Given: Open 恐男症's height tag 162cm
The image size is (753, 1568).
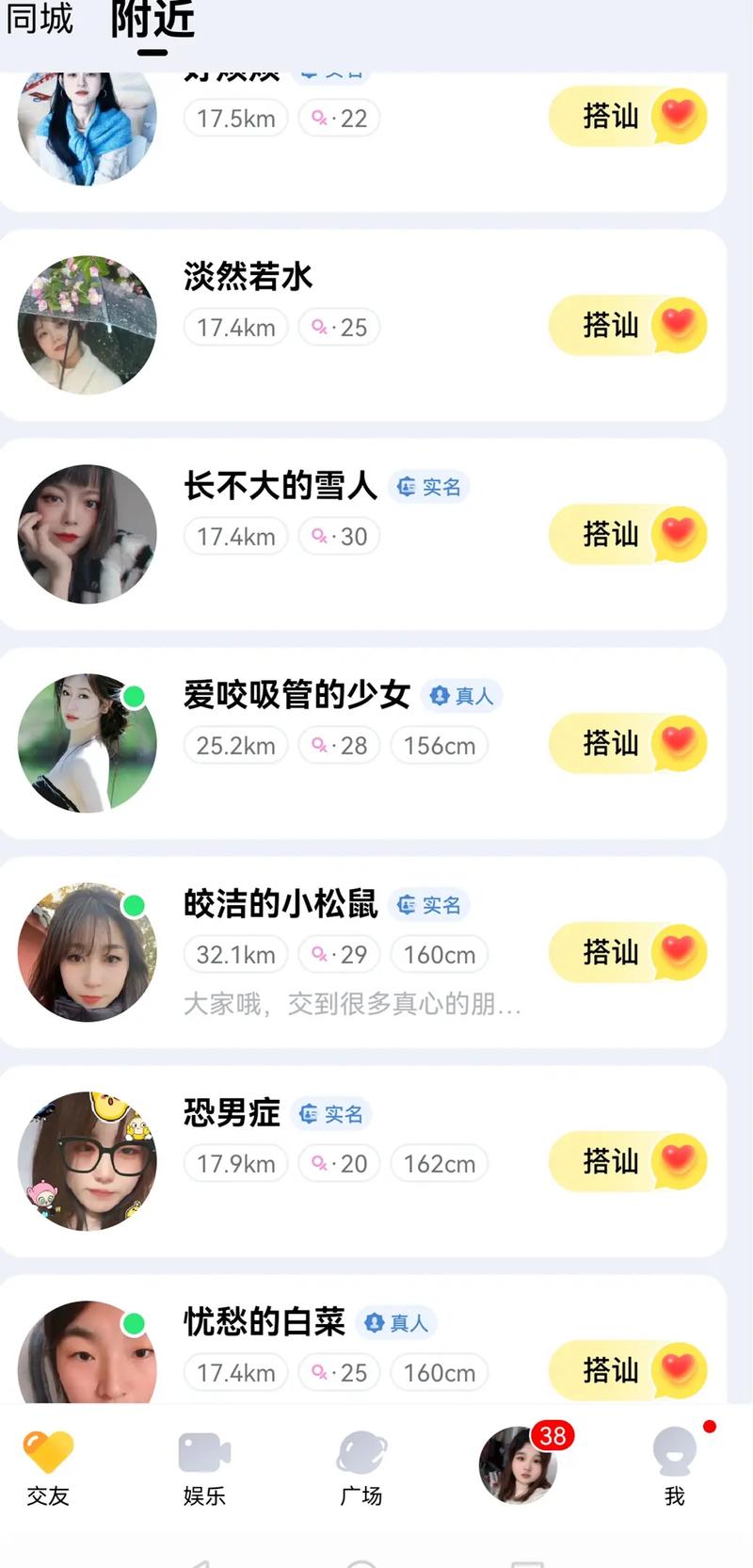Looking at the screenshot, I should [x=439, y=1163].
